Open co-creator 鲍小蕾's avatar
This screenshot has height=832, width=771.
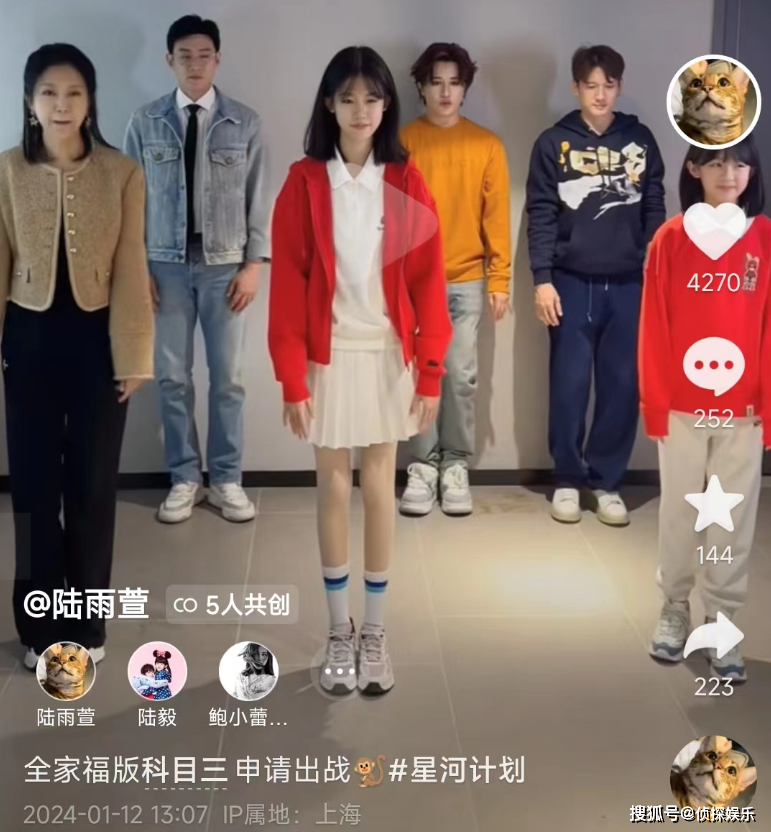tap(249, 671)
